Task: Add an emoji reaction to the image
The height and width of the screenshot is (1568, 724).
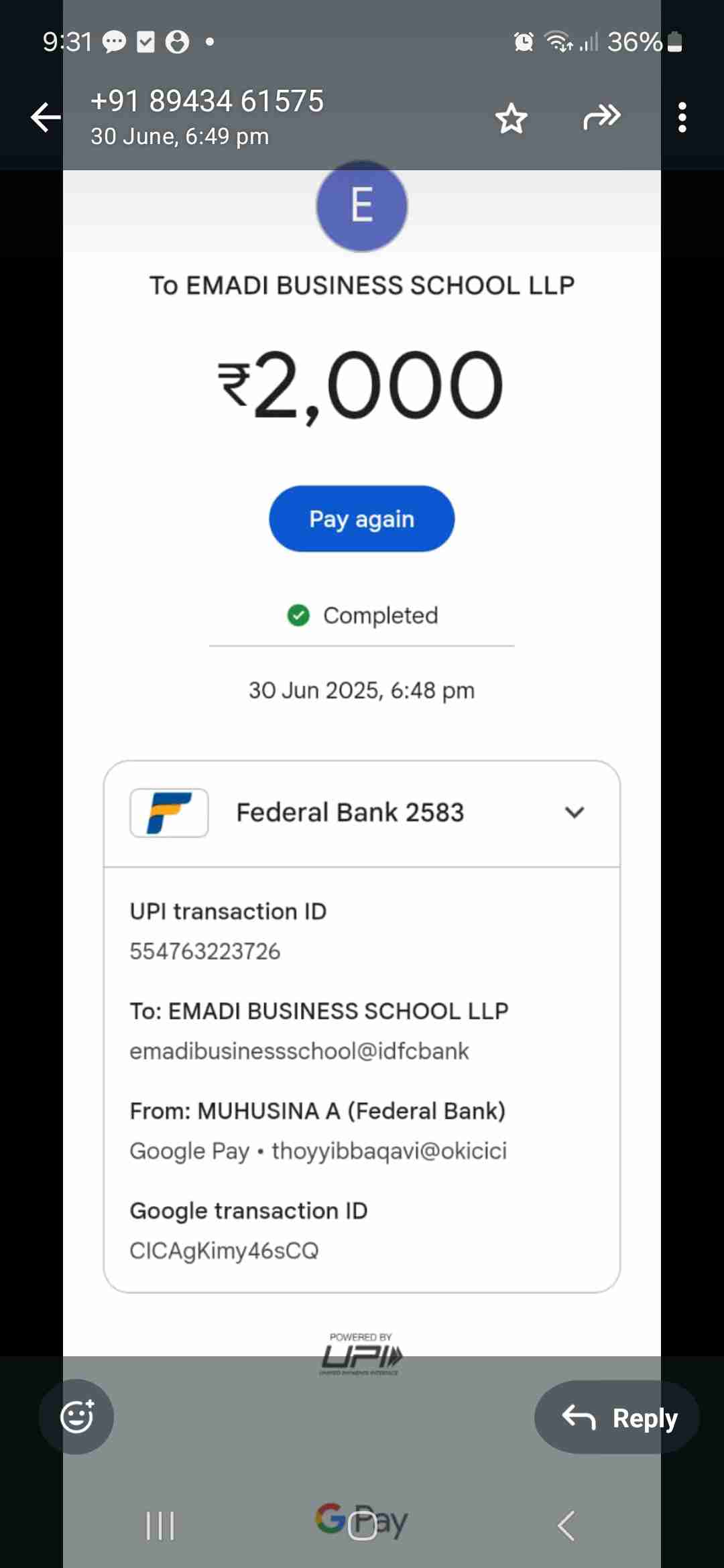Action: (76, 1416)
